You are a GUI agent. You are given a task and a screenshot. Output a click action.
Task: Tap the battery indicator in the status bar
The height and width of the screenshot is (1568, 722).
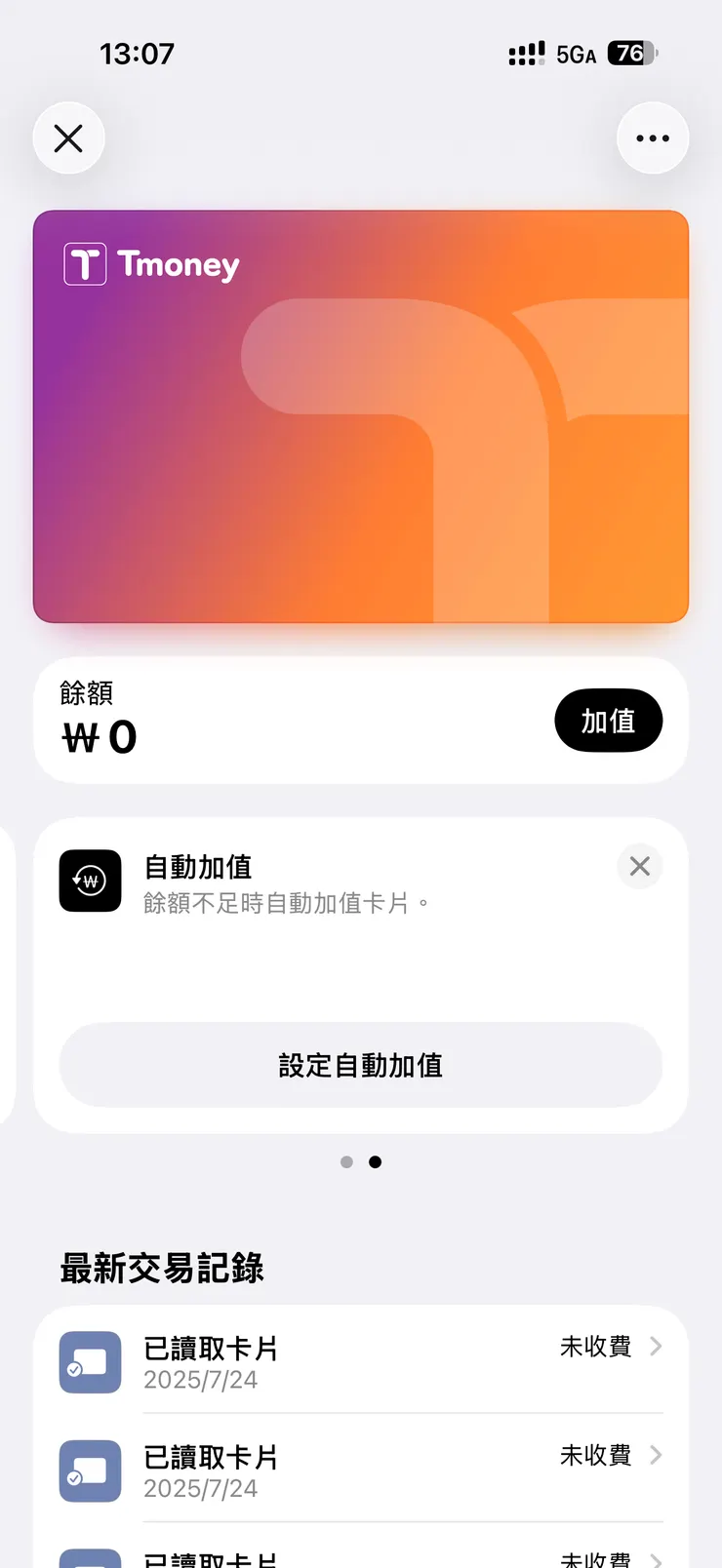(x=631, y=54)
